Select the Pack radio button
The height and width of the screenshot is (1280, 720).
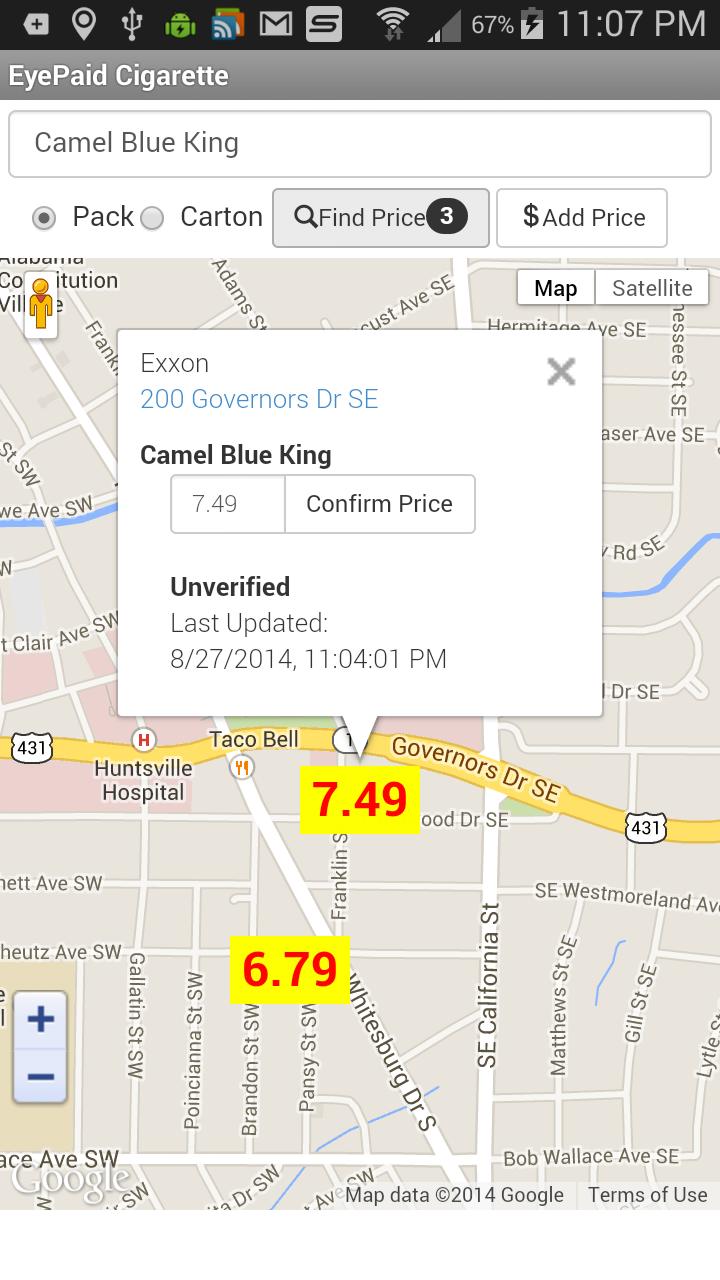pos(44,218)
